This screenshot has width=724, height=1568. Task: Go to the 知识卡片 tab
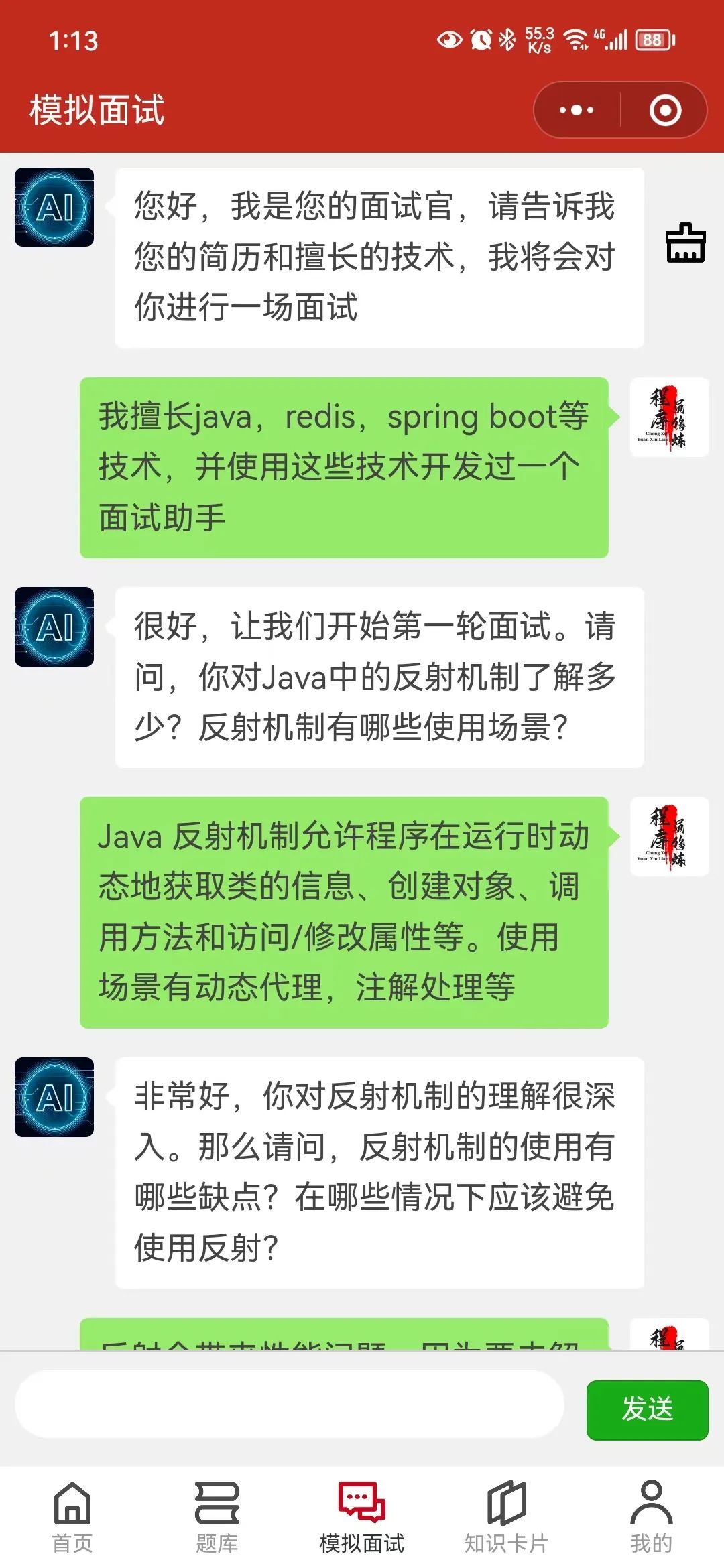pyautogui.click(x=506, y=1516)
